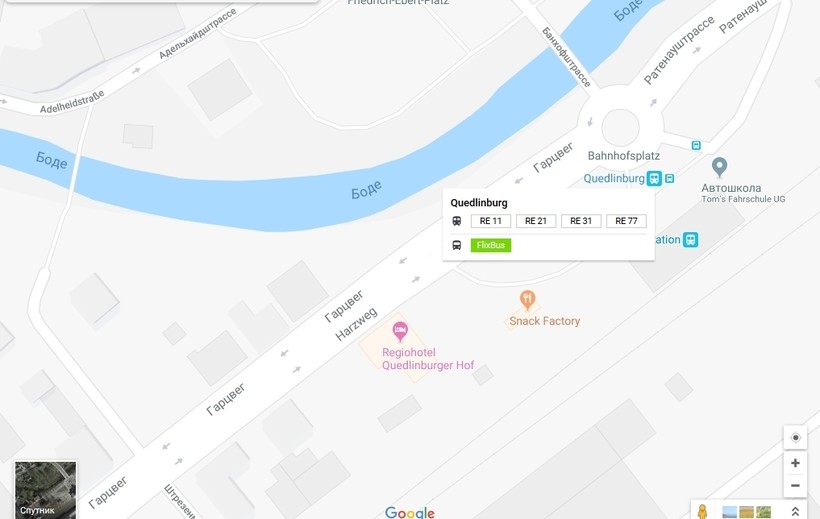Center map on my location
The image size is (820, 519).
[795, 438]
